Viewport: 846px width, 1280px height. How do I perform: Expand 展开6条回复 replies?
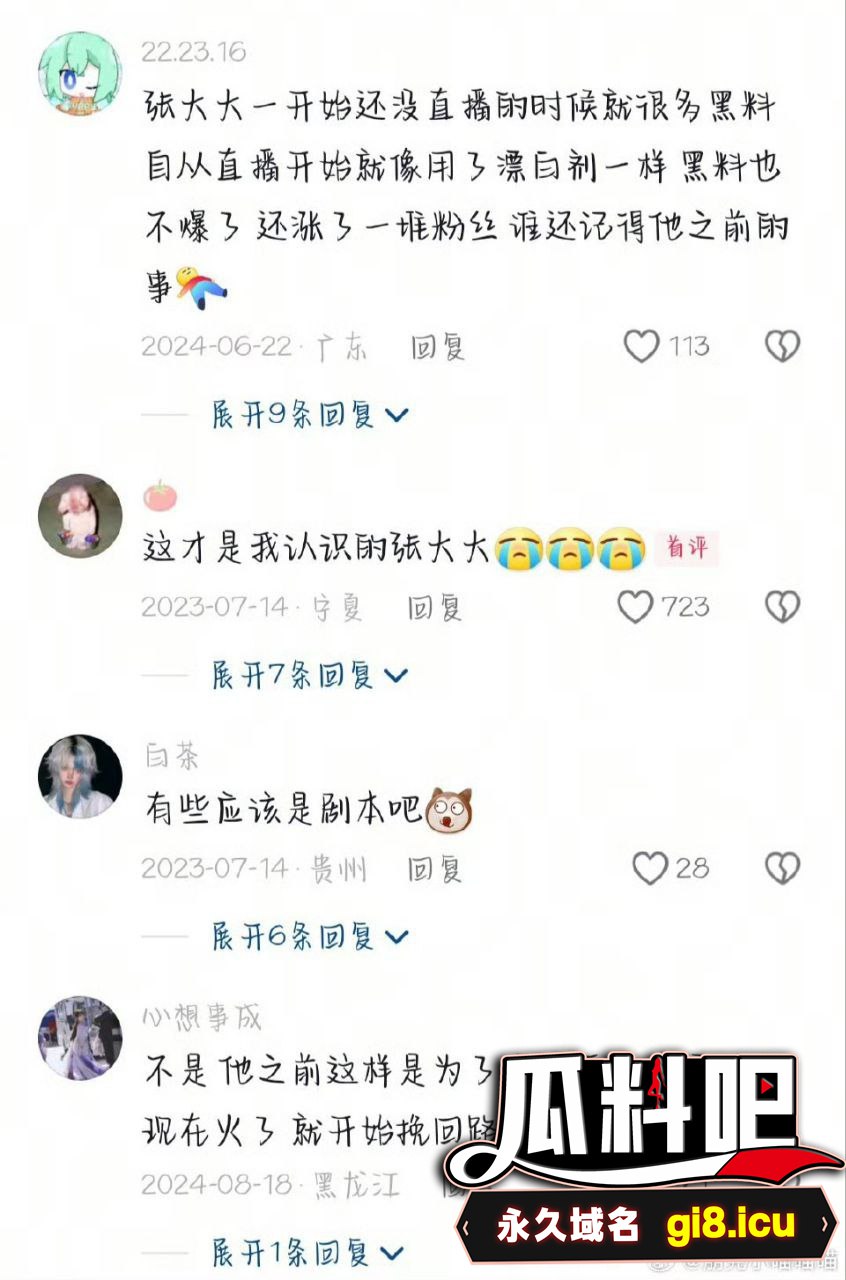309,937
